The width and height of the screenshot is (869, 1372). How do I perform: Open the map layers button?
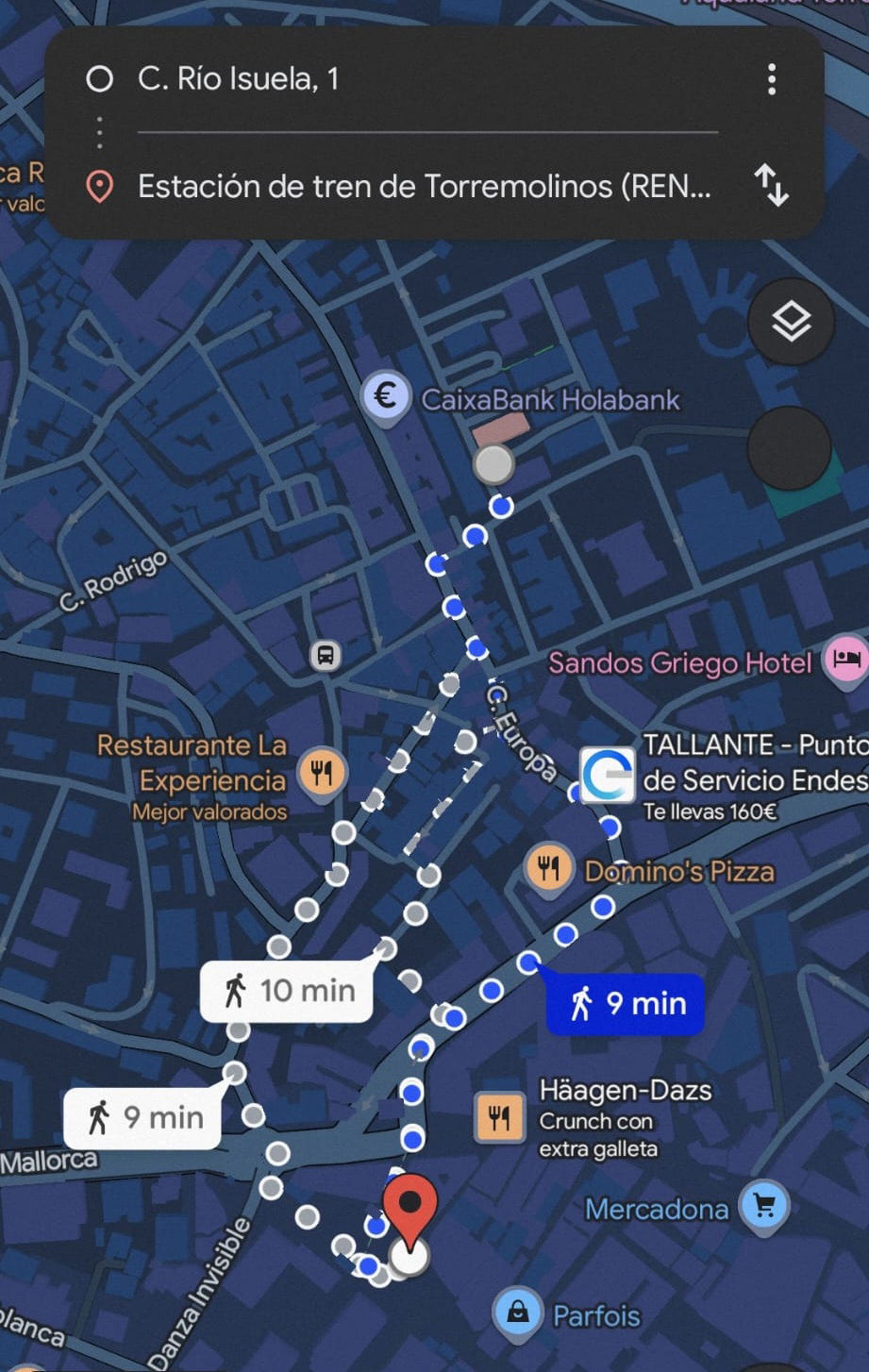pos(791,322)
